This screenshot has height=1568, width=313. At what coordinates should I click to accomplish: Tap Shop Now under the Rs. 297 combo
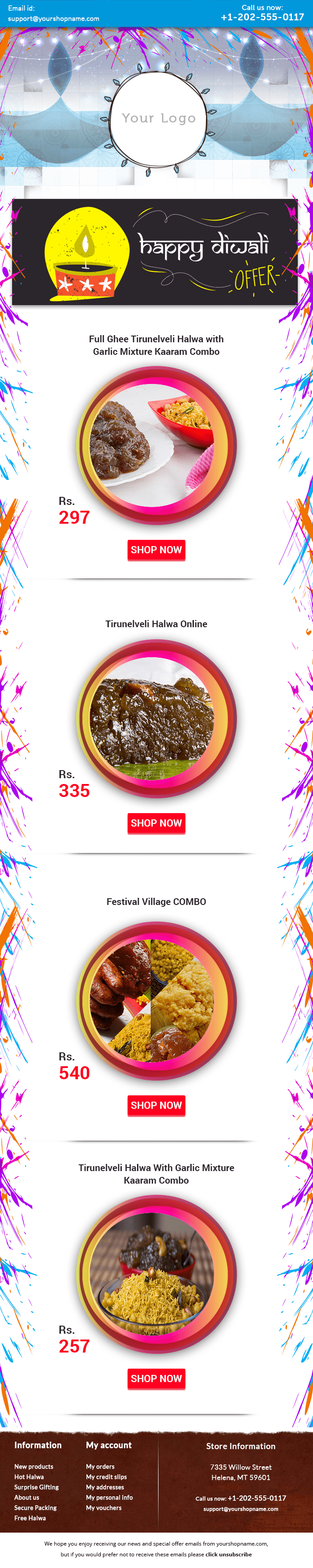[x=156, y=550]
